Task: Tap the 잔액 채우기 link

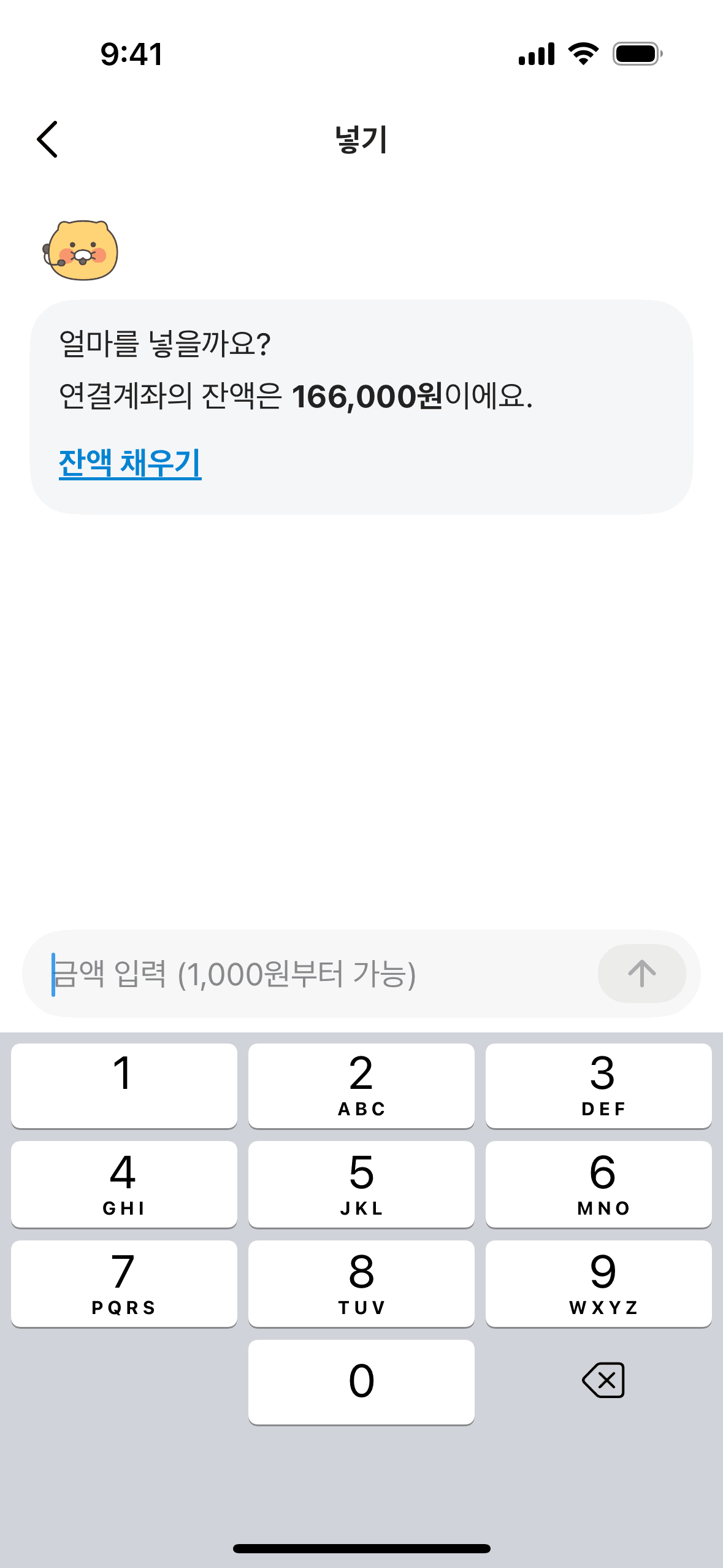Action: coord(130,463)
